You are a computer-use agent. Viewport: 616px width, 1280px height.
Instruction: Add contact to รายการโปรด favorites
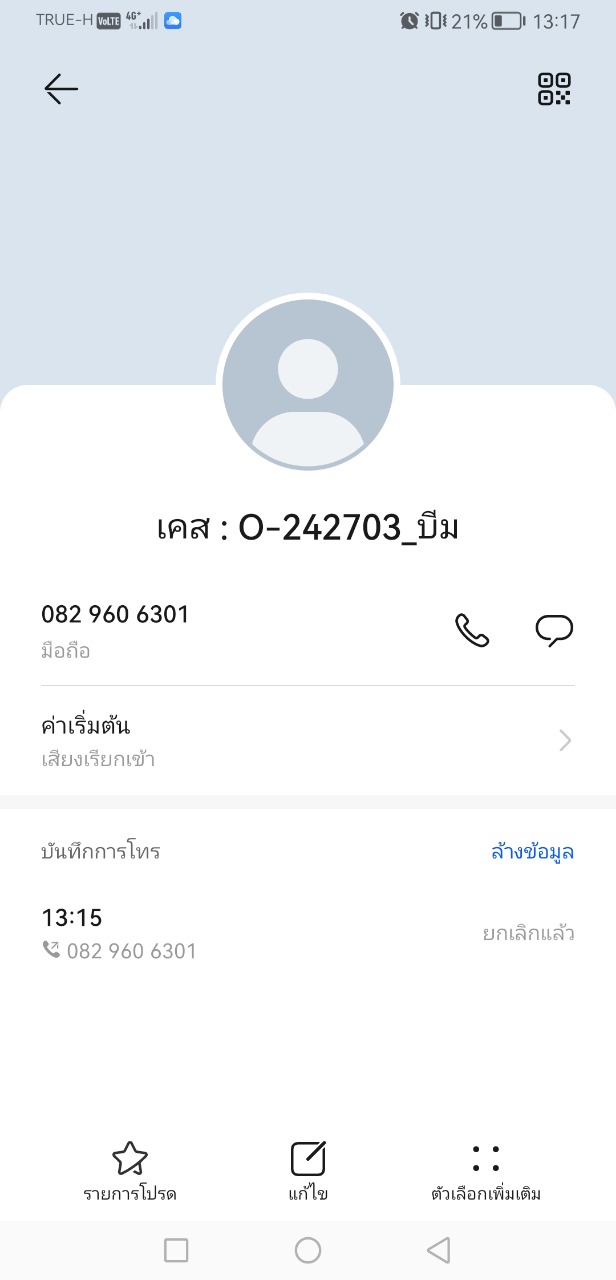(130, 1172)
